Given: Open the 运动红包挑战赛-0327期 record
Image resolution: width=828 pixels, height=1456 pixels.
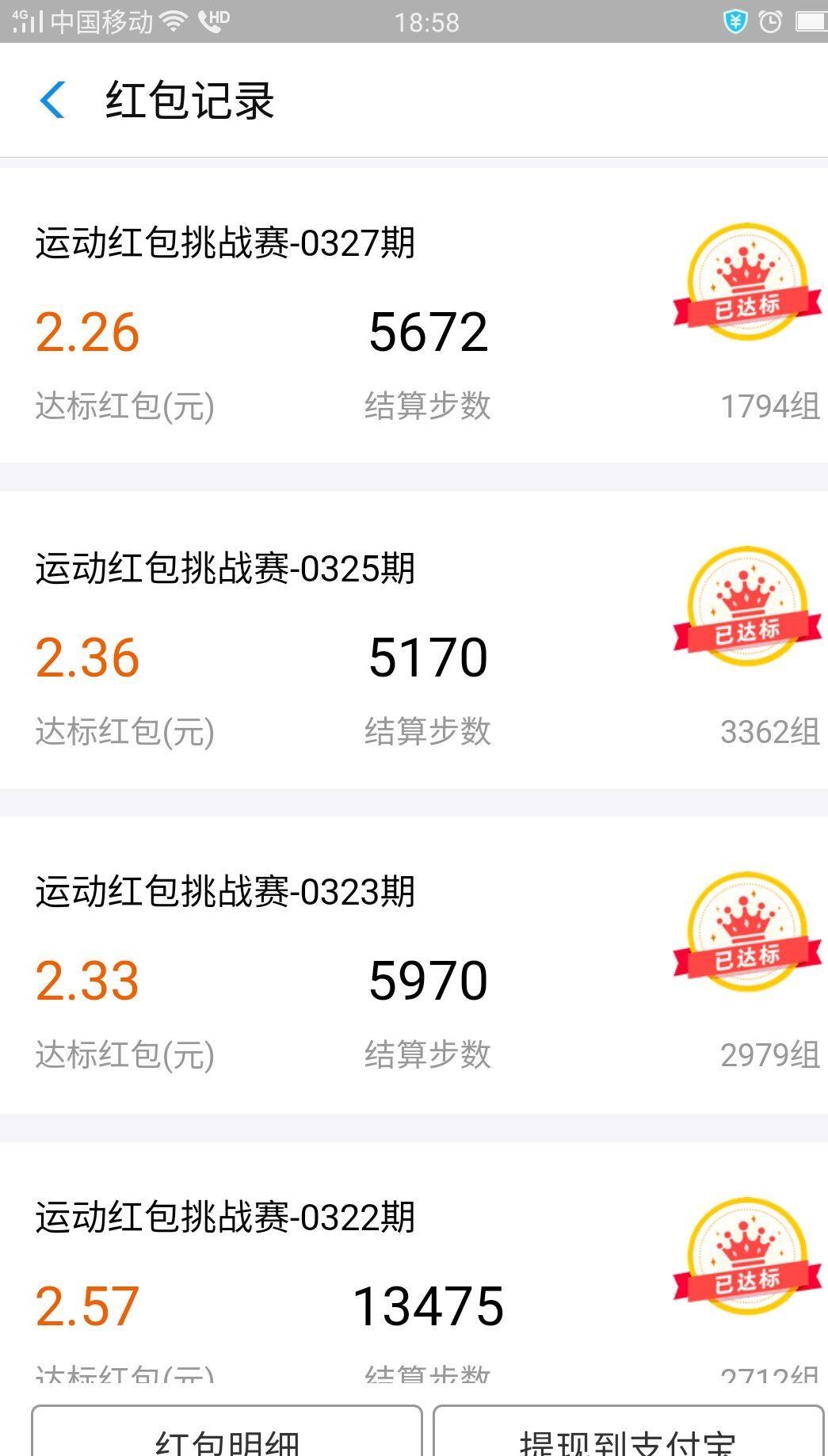Looking at the screenshot, I should tap(414, 315).
